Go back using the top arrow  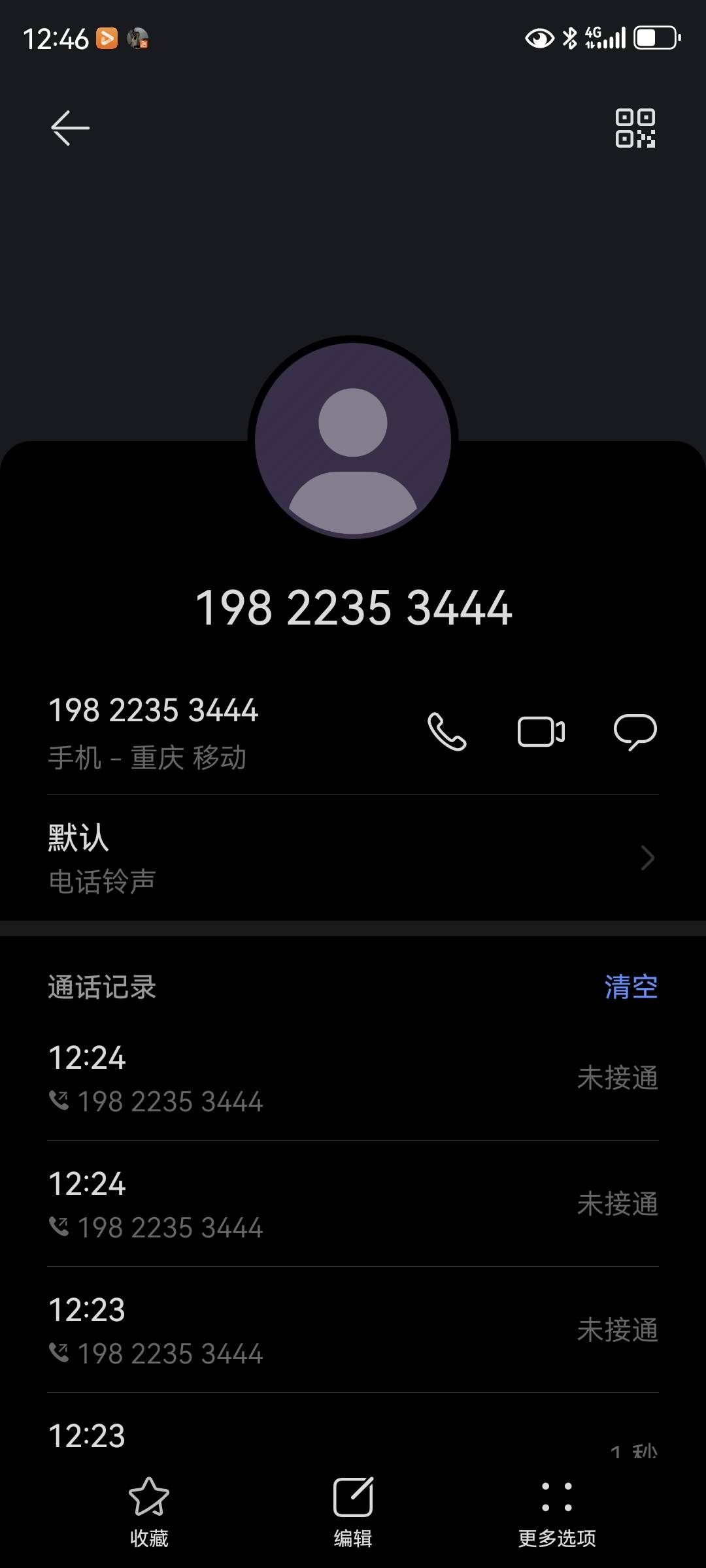pyautogui.click(x=70, y=127)
